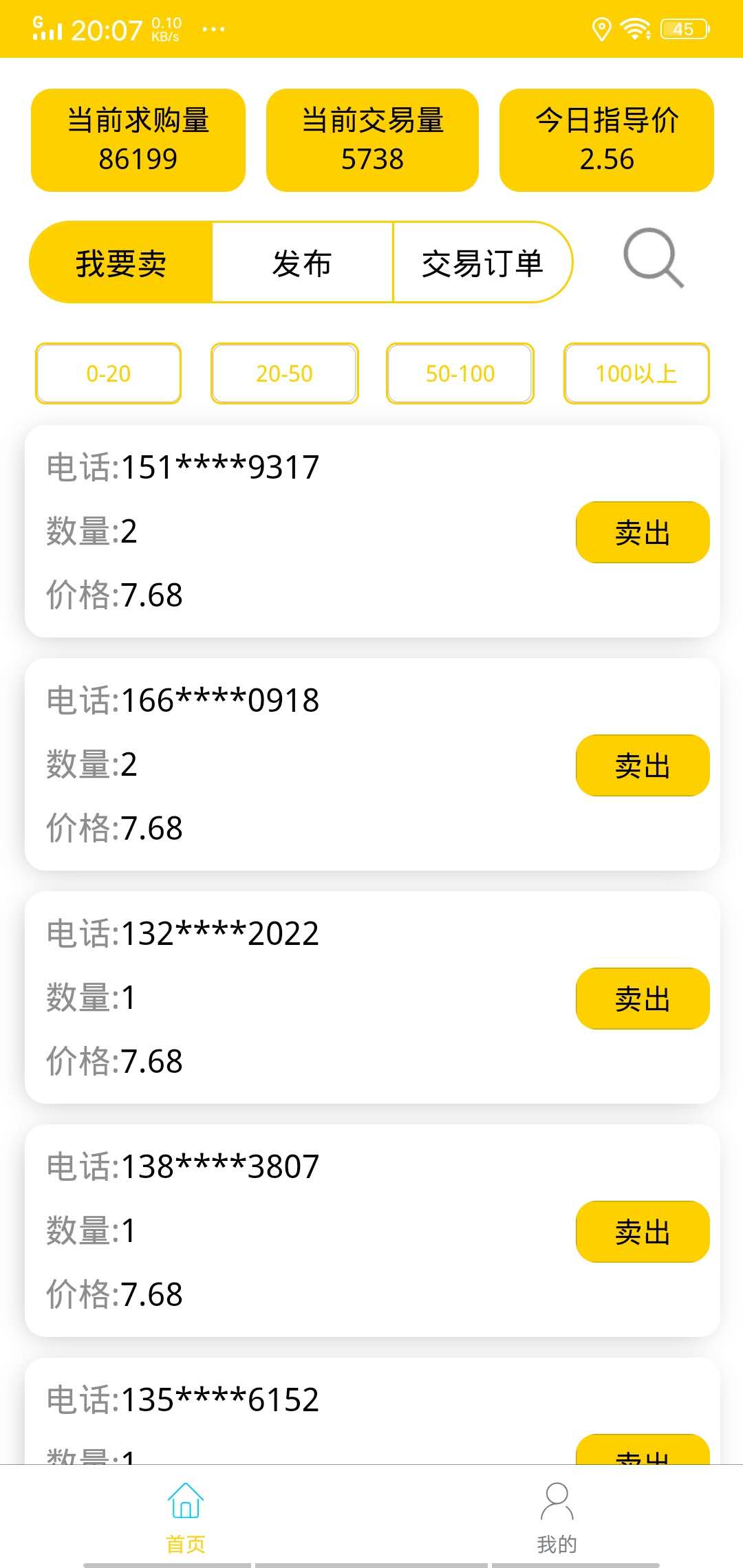Image resolution: width=743 pixels, height=1568 pixels.
Task: Tap 卖出 for order 132****2022
Action: tap(642, 999)
